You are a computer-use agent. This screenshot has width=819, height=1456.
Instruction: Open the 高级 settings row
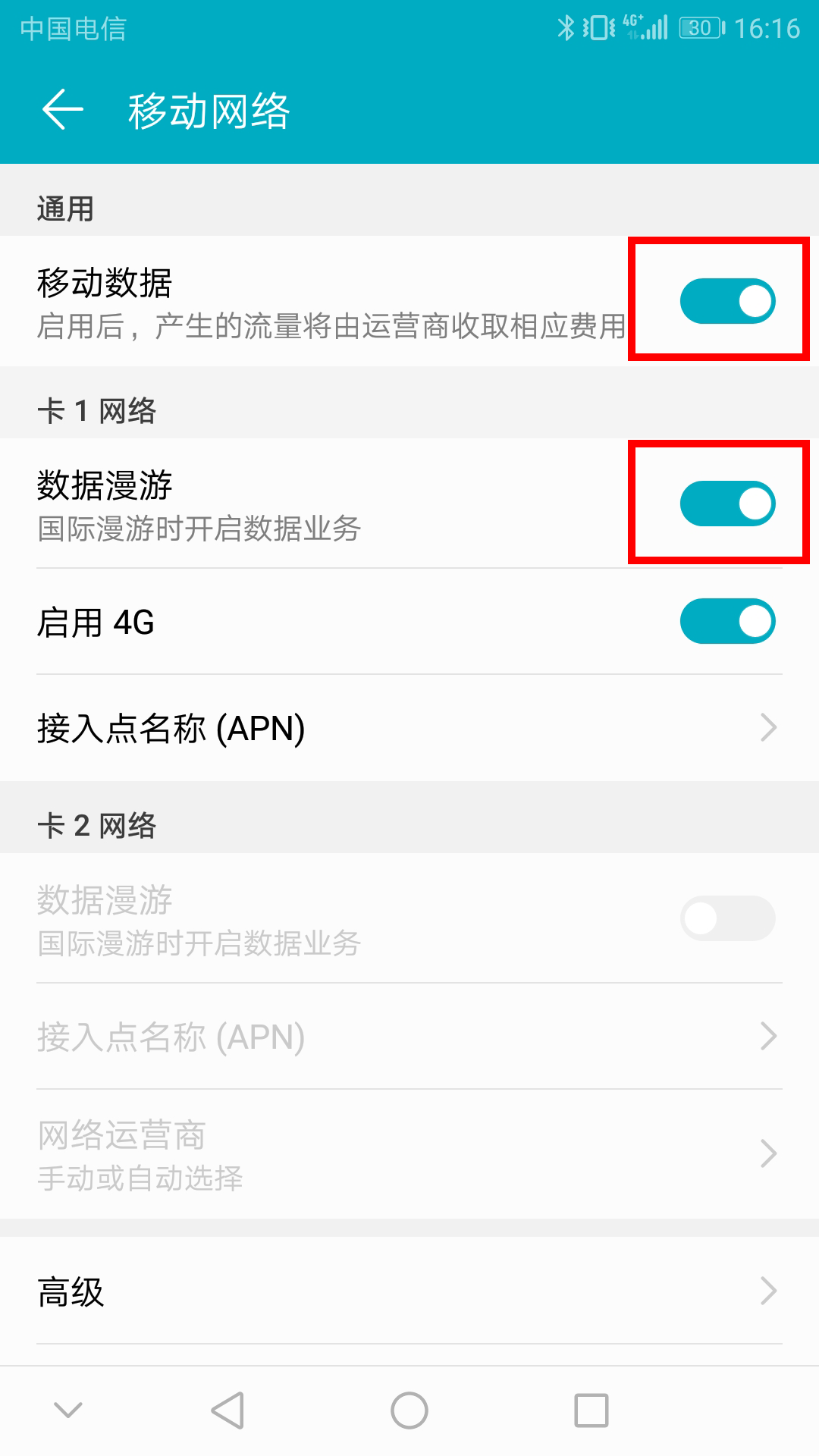pos(409,1291)
